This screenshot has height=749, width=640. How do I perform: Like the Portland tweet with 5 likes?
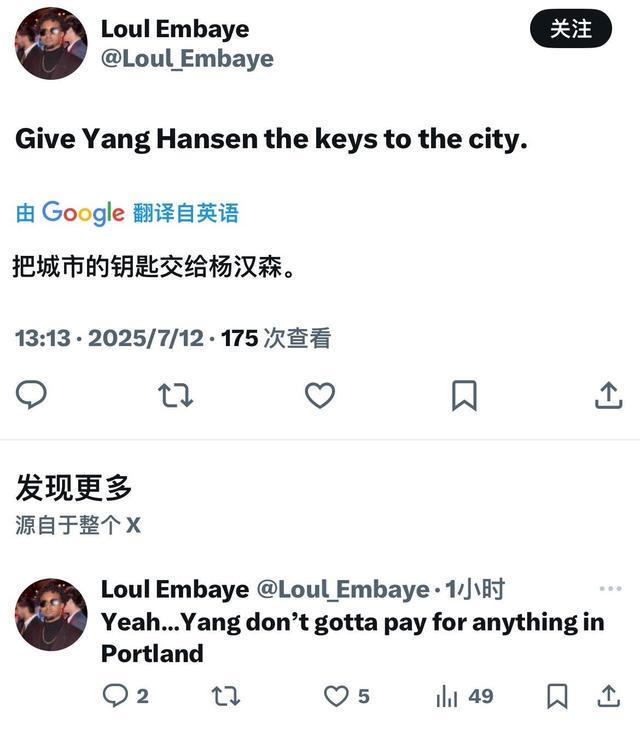(337, 696)
